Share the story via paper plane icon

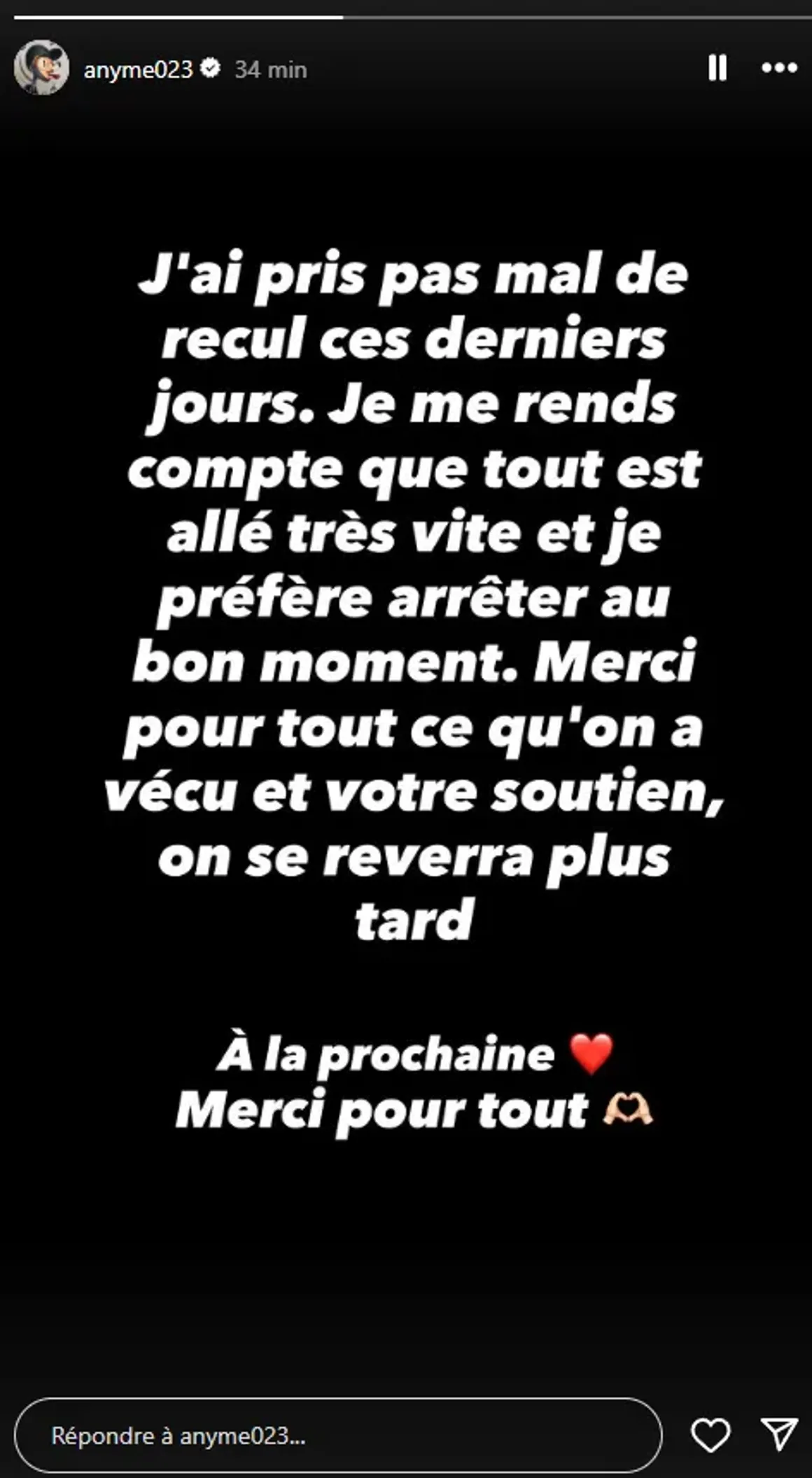tap(779, 1435)
